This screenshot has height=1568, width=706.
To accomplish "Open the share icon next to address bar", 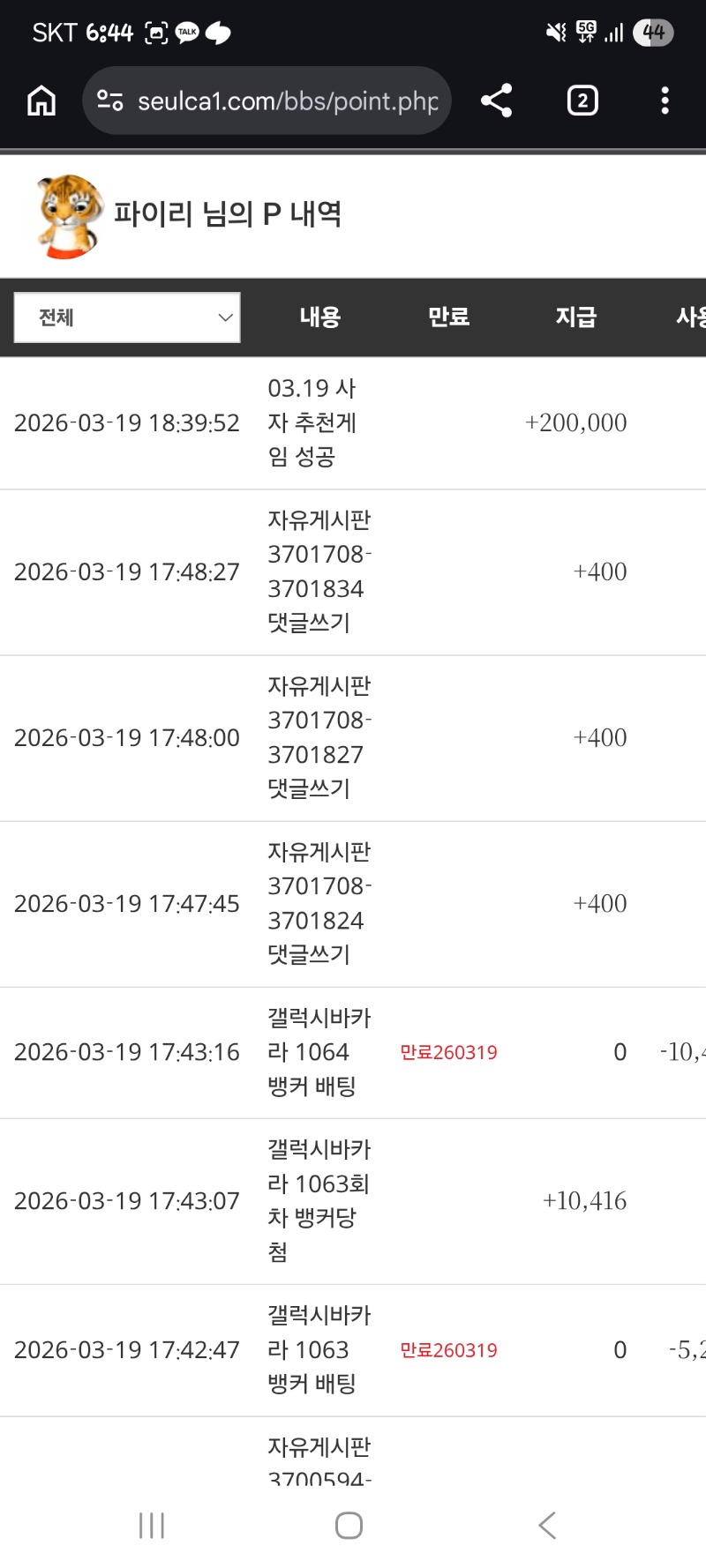I will [x=496, y=100].
